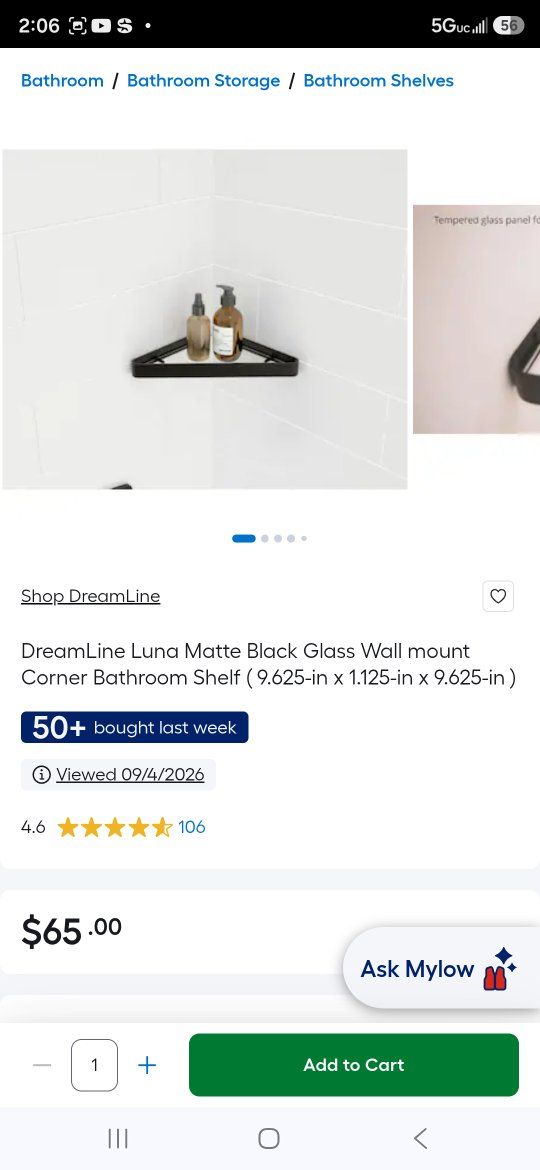Image resolution: width=540 pixels, height=1170 pixels.
Task: Open the main corner shelf product image
Action: coord(205,319)
